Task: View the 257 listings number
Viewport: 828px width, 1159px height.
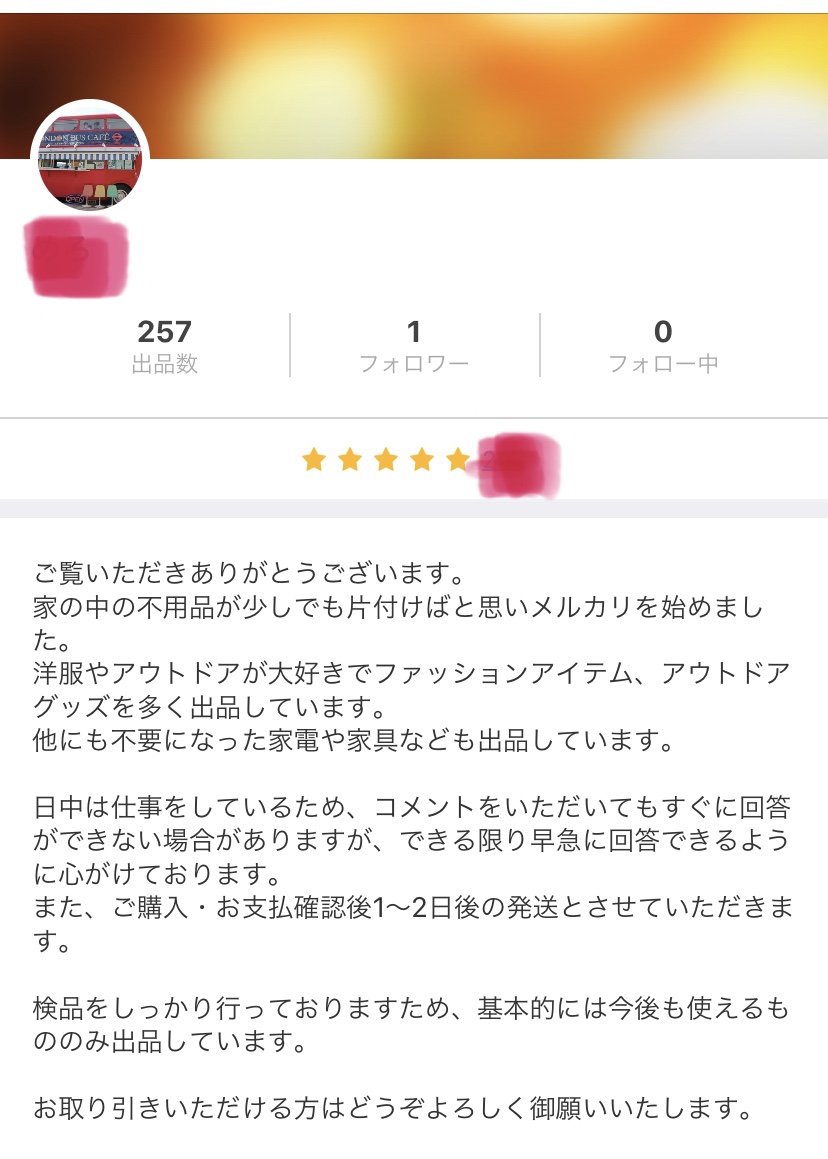Action: 166,331
